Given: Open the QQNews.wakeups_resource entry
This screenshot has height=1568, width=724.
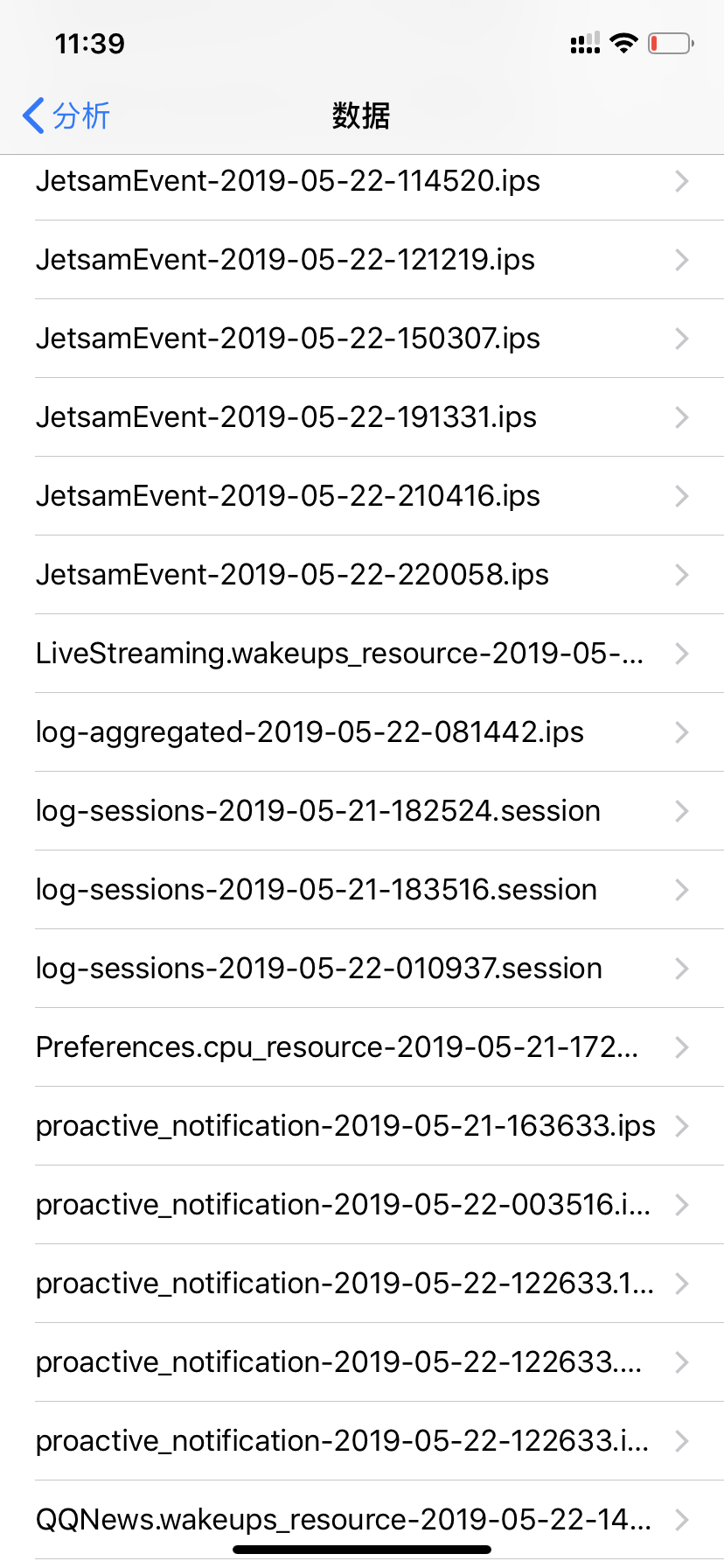Looking at the screenshot, I should click(343, 1520).
